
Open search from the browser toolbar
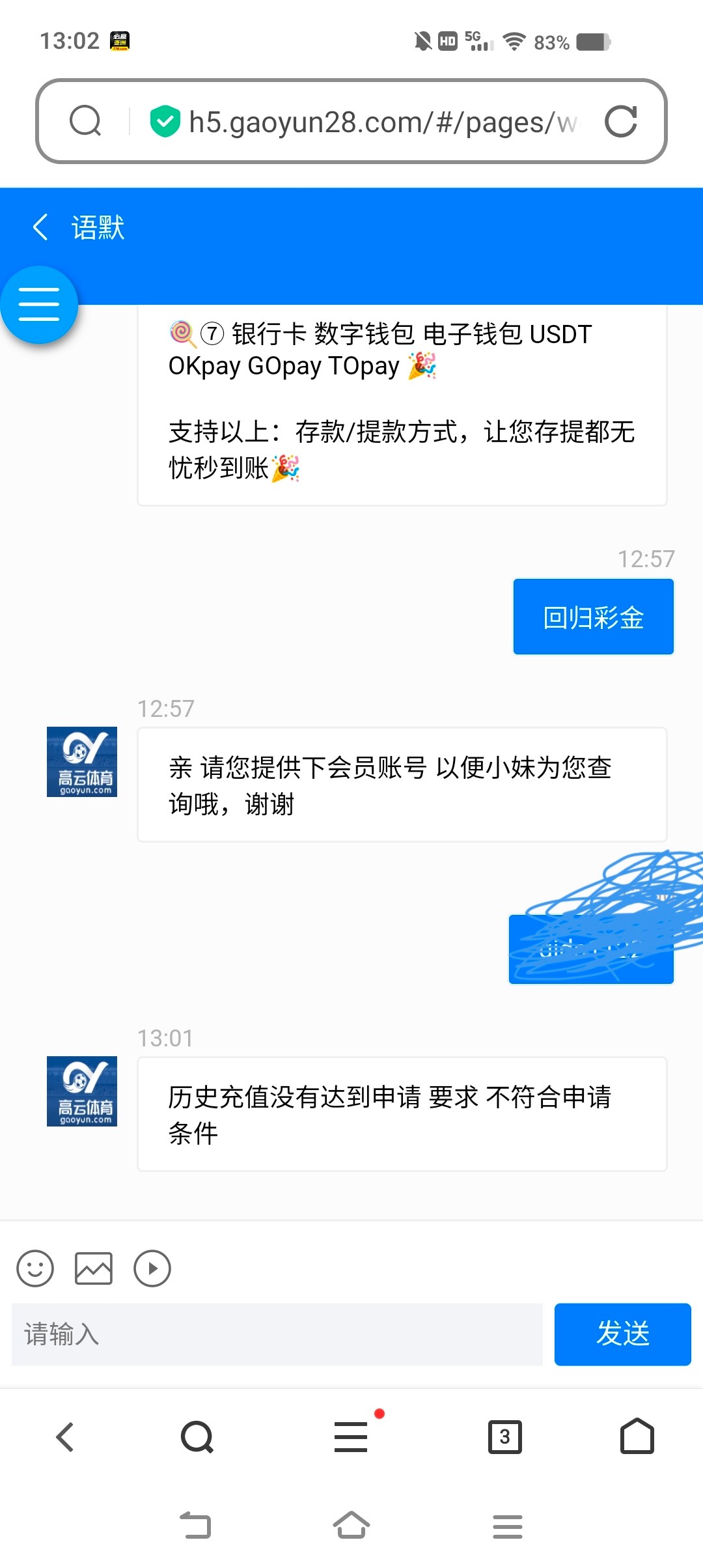[197, 1437]
